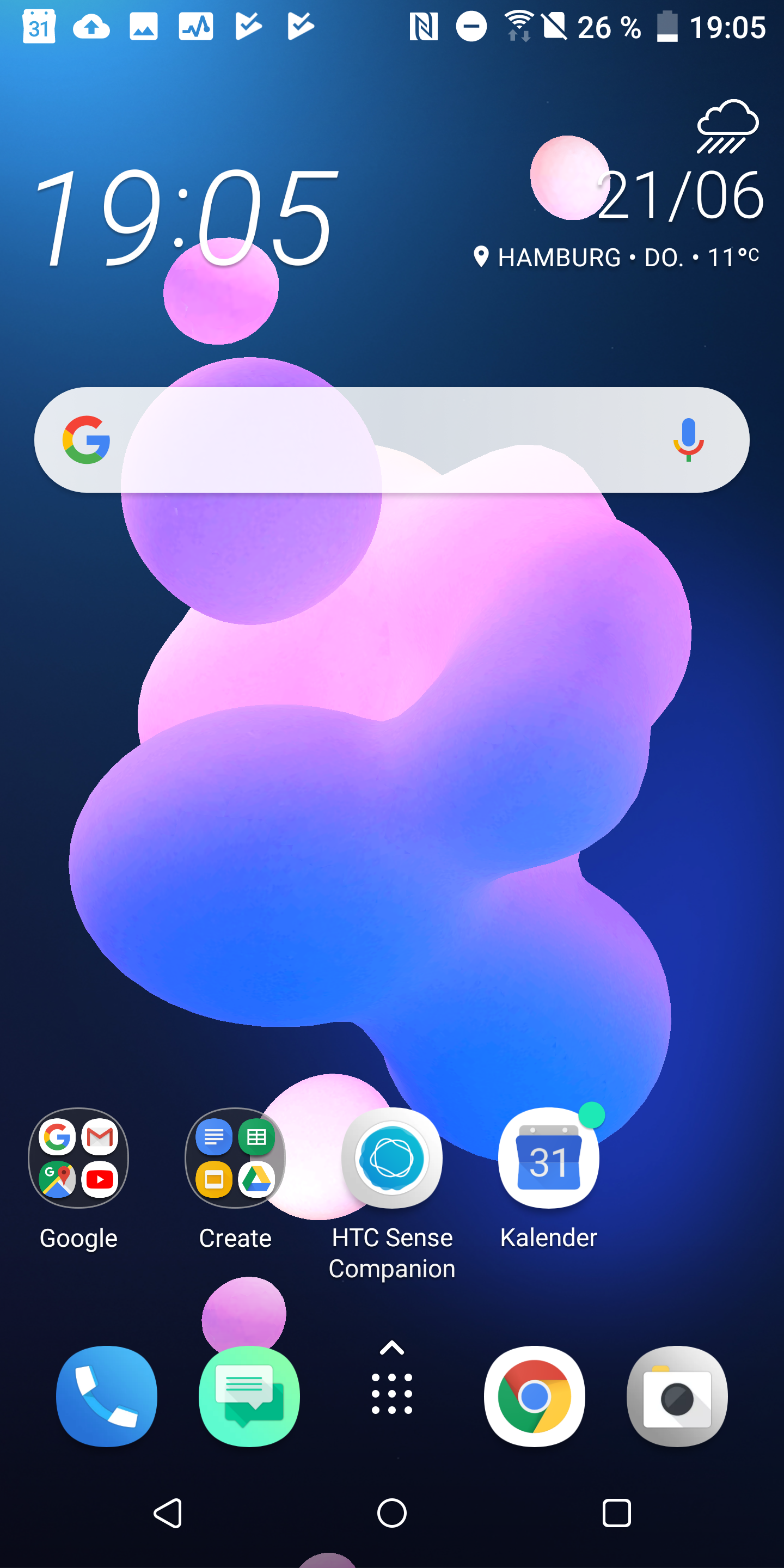The image size is (784, 1568).
Task: Tap the system back button
Action: [x=168, y=1513]
